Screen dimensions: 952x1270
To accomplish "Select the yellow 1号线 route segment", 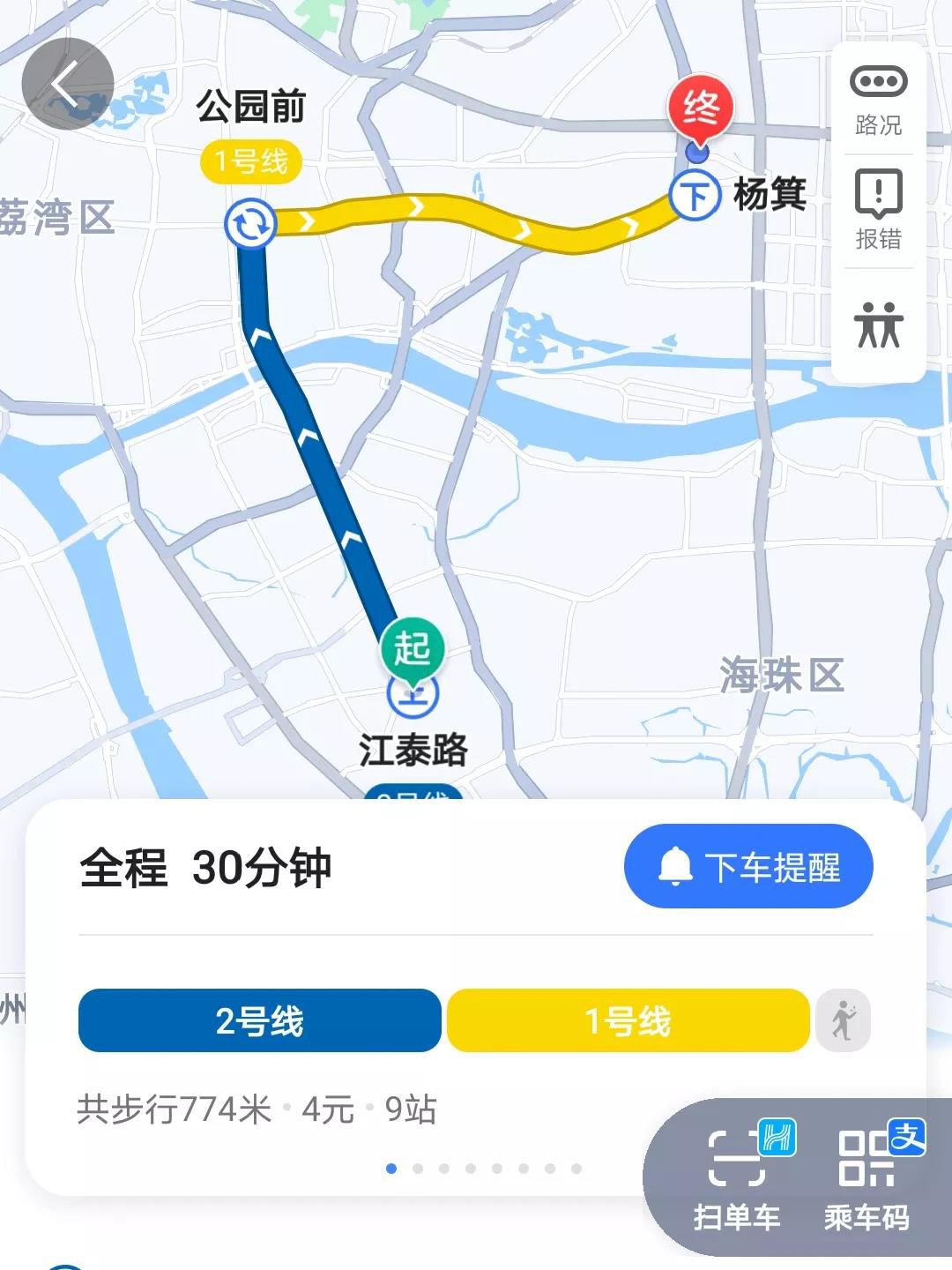I will pos(626,1019).
